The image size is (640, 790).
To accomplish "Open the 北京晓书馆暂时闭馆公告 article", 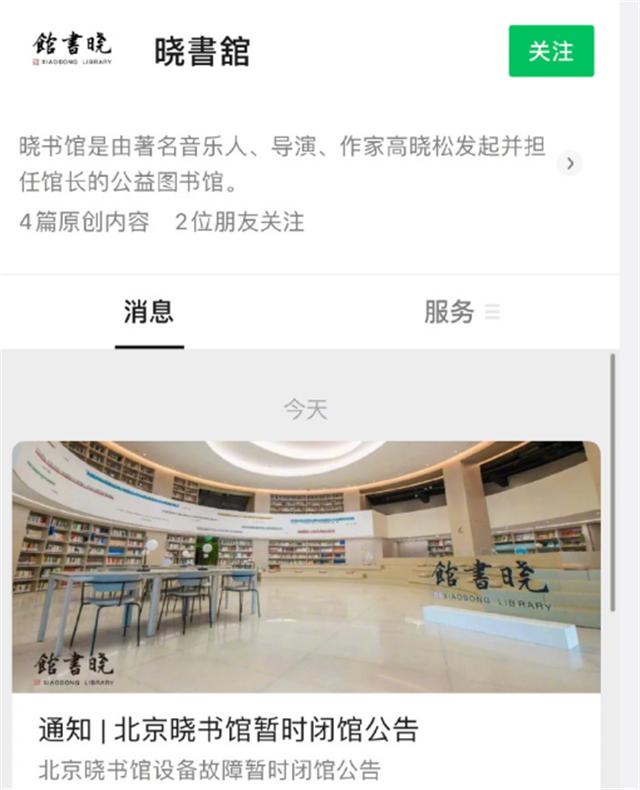I will pos(228,729).
